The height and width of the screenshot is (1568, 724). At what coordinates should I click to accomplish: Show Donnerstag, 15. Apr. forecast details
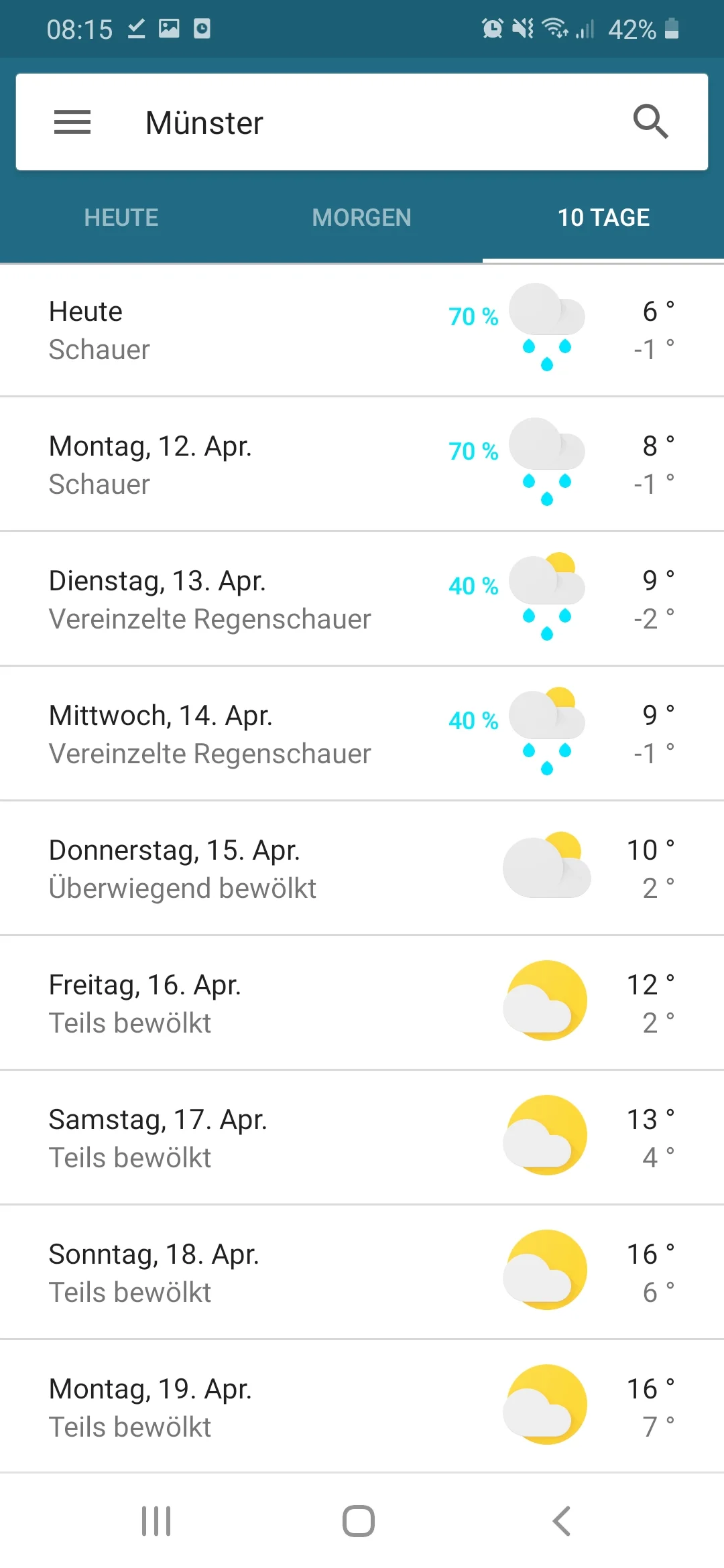(x=362, y=868)
